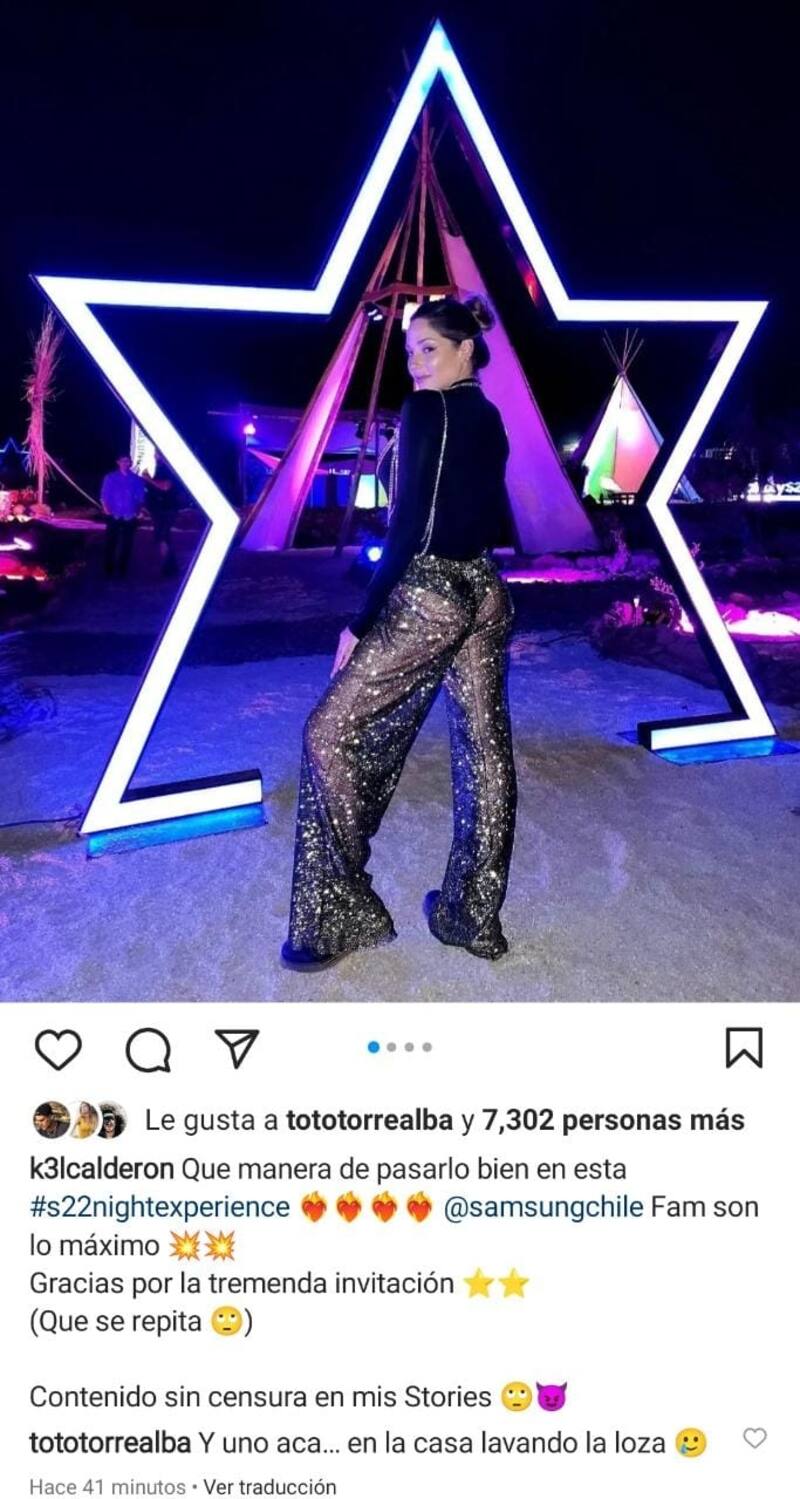Tap Ver traducción to translate the caption
The width and height of the screenshot is (800, 1499).
269,1486
